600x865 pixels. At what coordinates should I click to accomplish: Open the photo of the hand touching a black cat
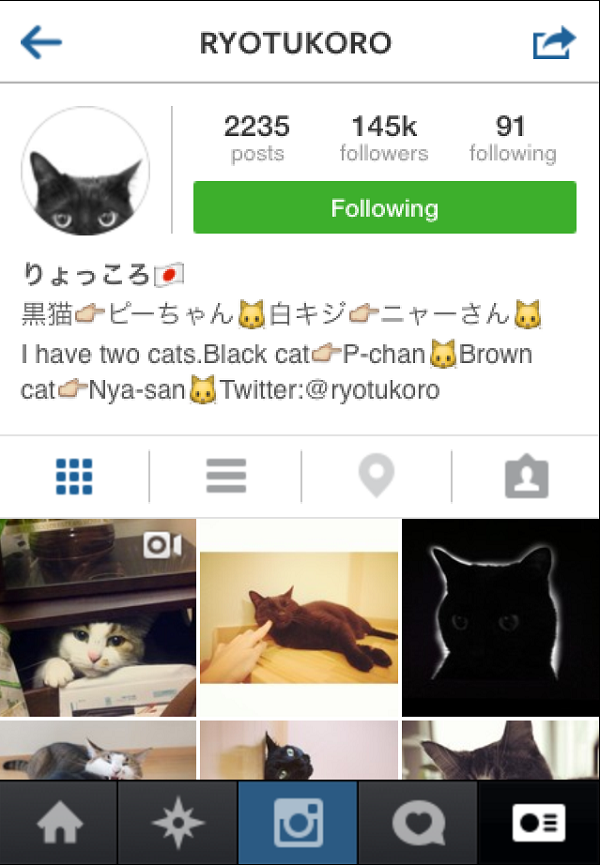click(x=299, y=617)
